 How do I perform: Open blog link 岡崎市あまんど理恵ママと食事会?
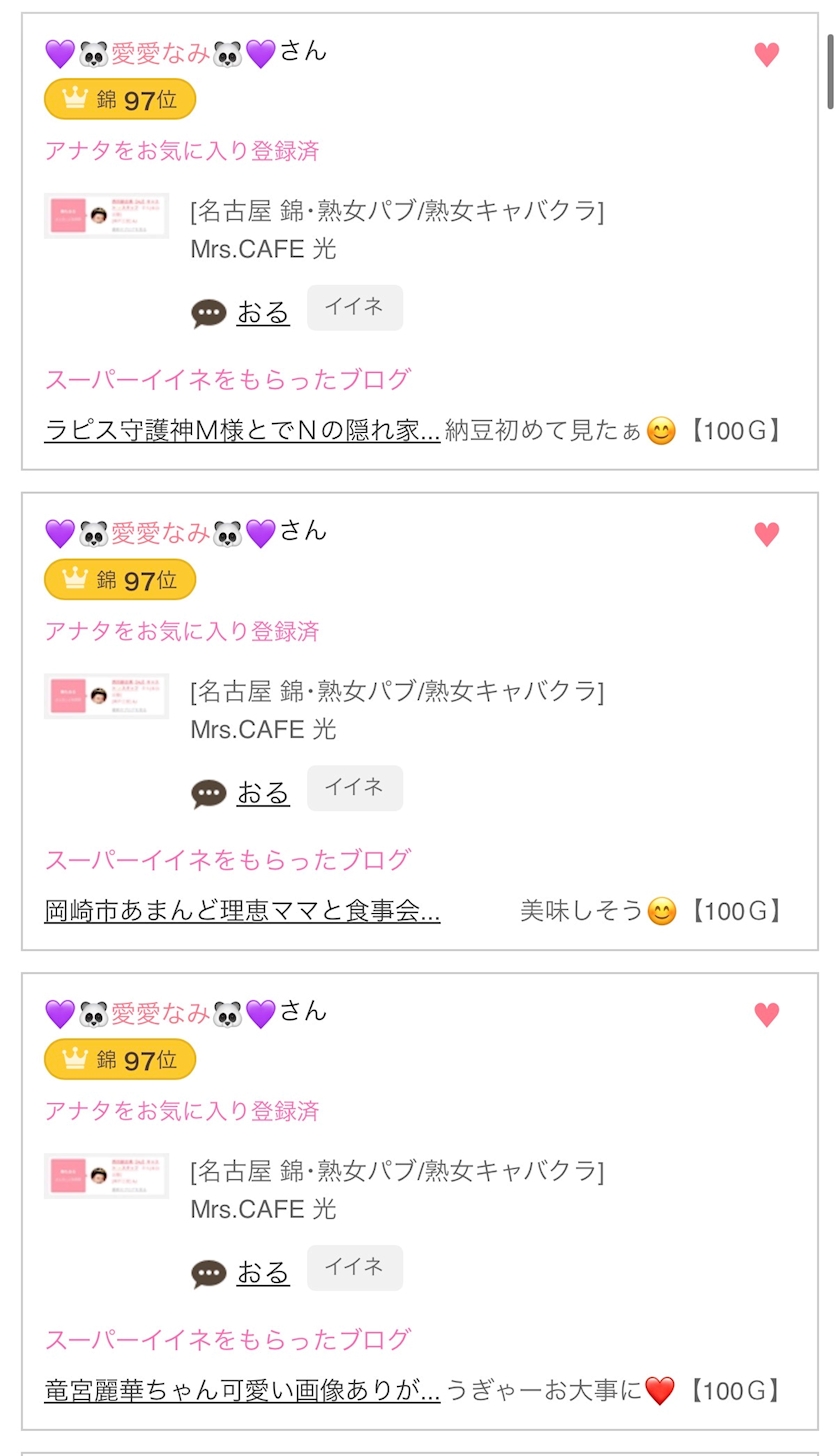click(x=242, y=911)
